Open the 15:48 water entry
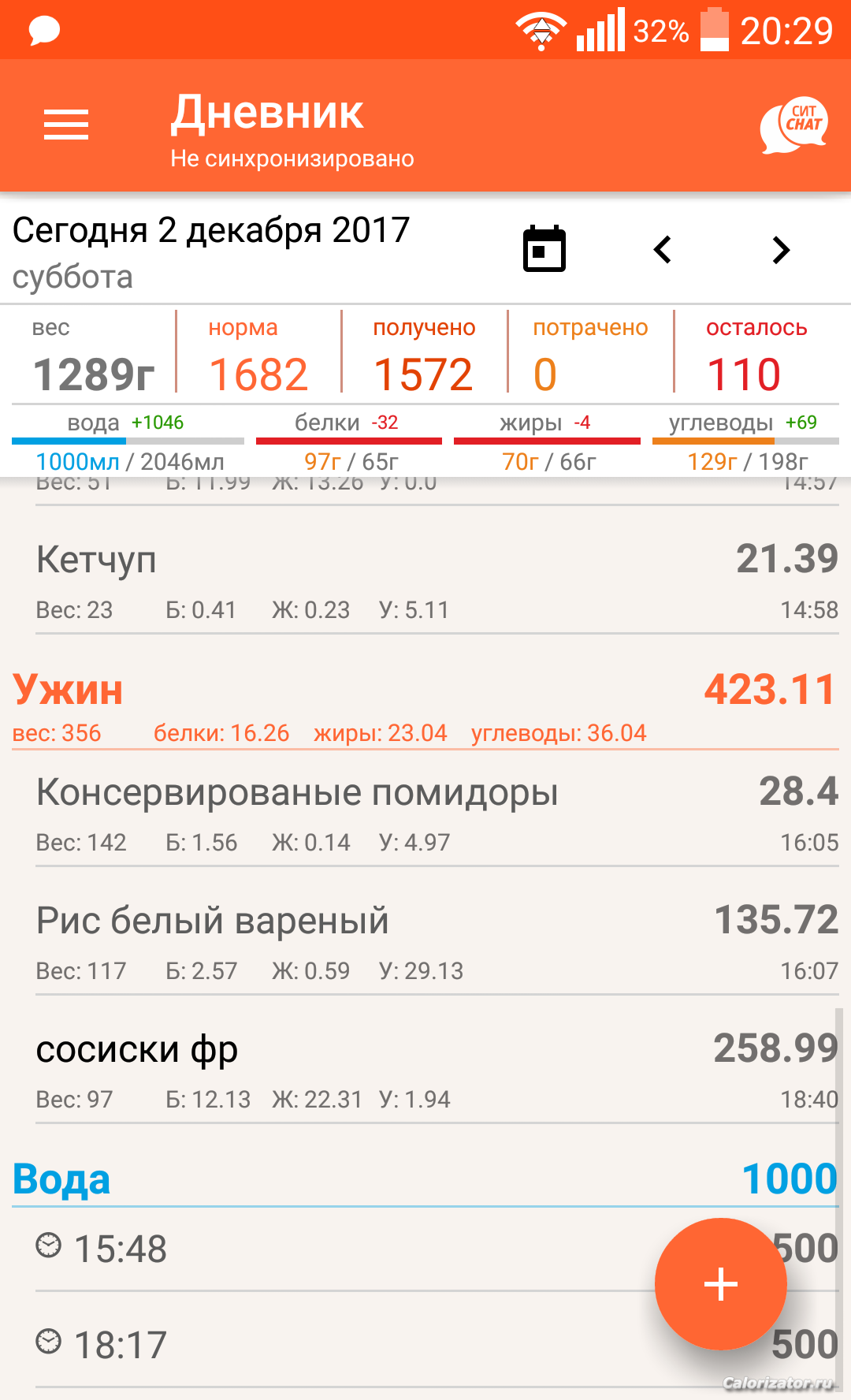The width and height of the screenshot is (851, 1400). [437, 1249]
